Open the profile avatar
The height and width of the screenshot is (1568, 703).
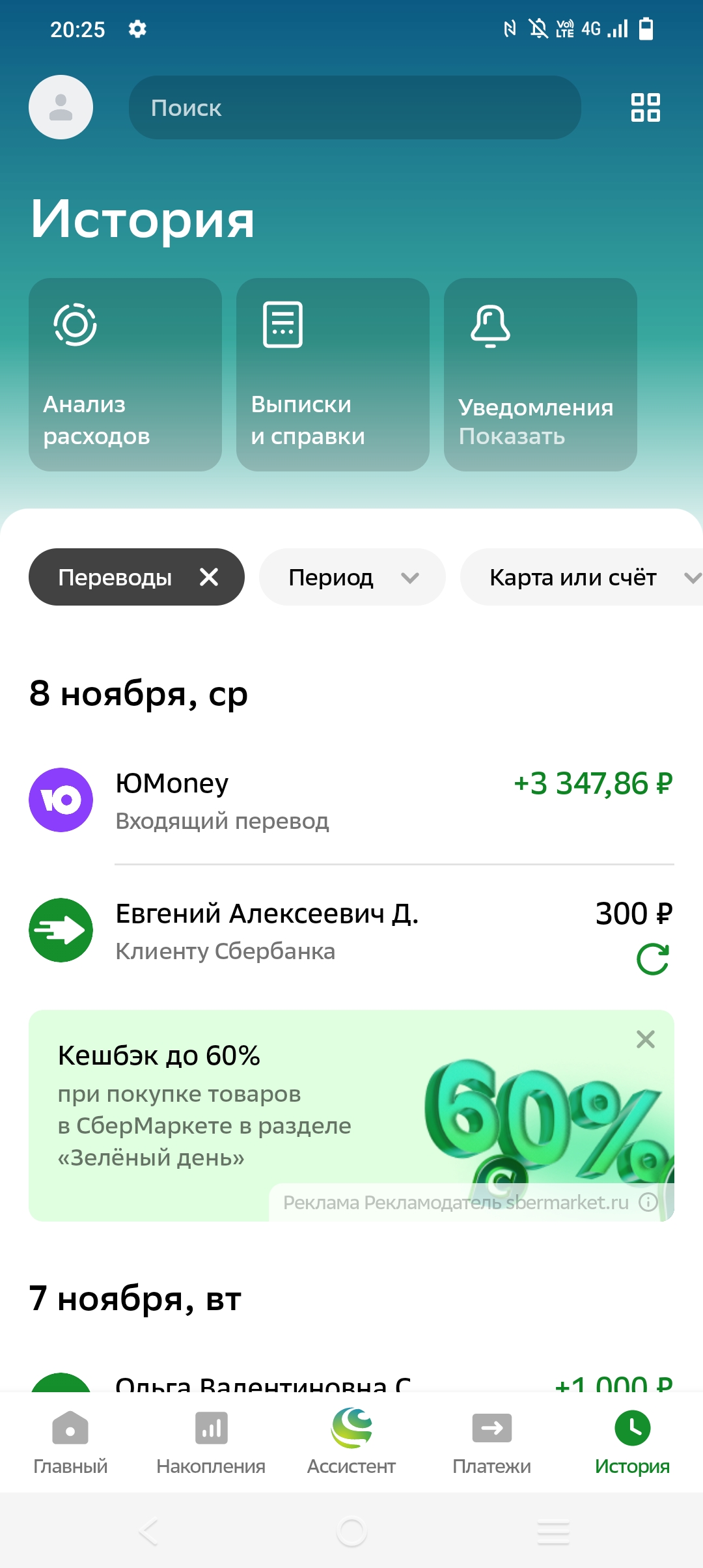pyautogui.click(x=61, y=107)
